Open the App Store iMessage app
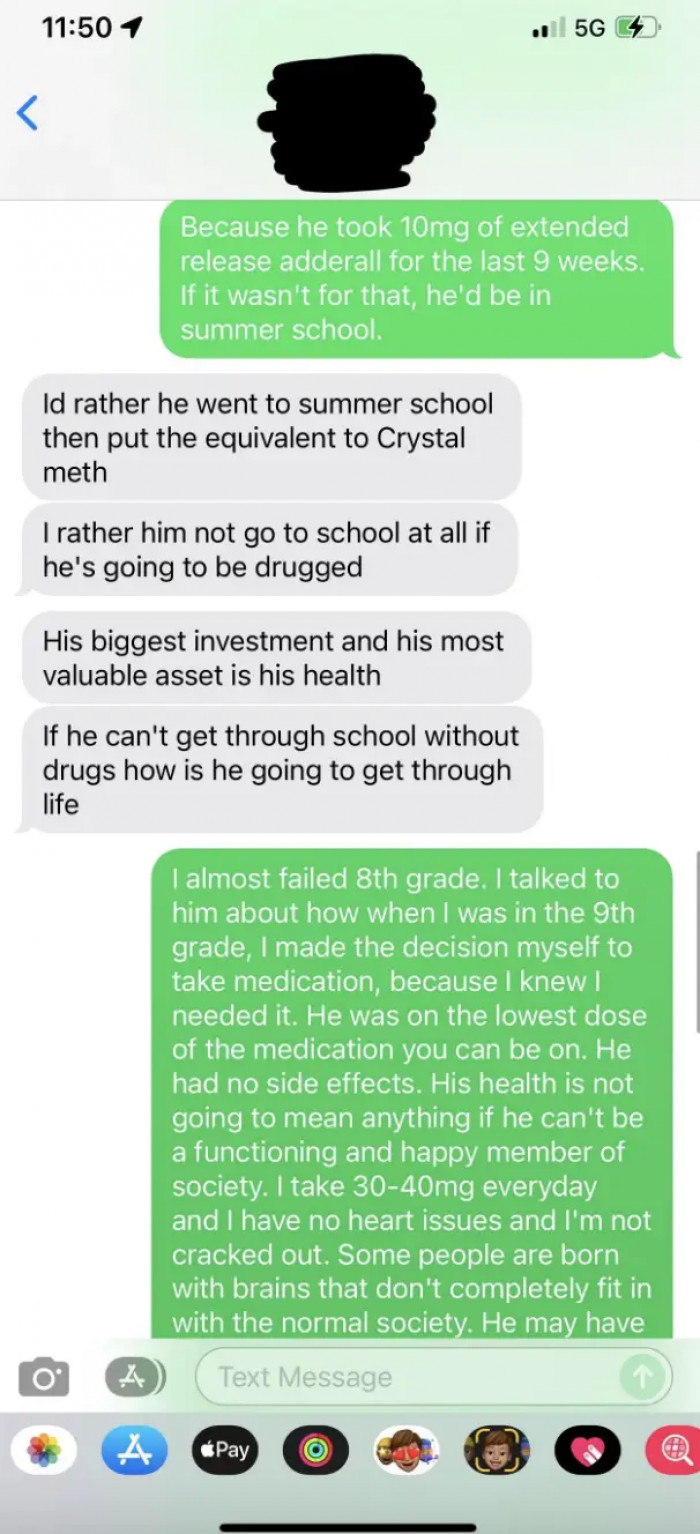 [x=135, y=1450]
